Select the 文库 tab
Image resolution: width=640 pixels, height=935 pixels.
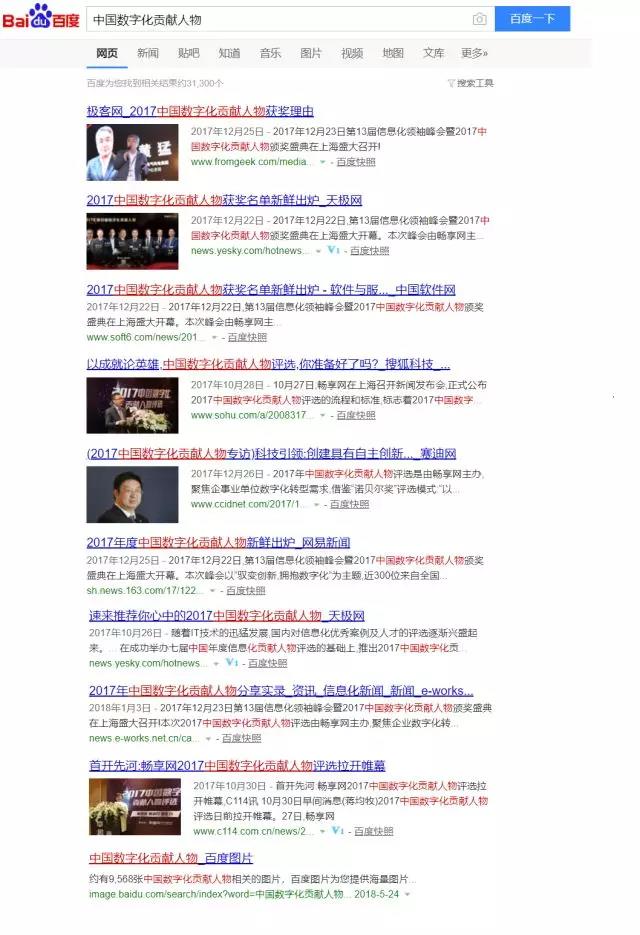pos(433,53)
